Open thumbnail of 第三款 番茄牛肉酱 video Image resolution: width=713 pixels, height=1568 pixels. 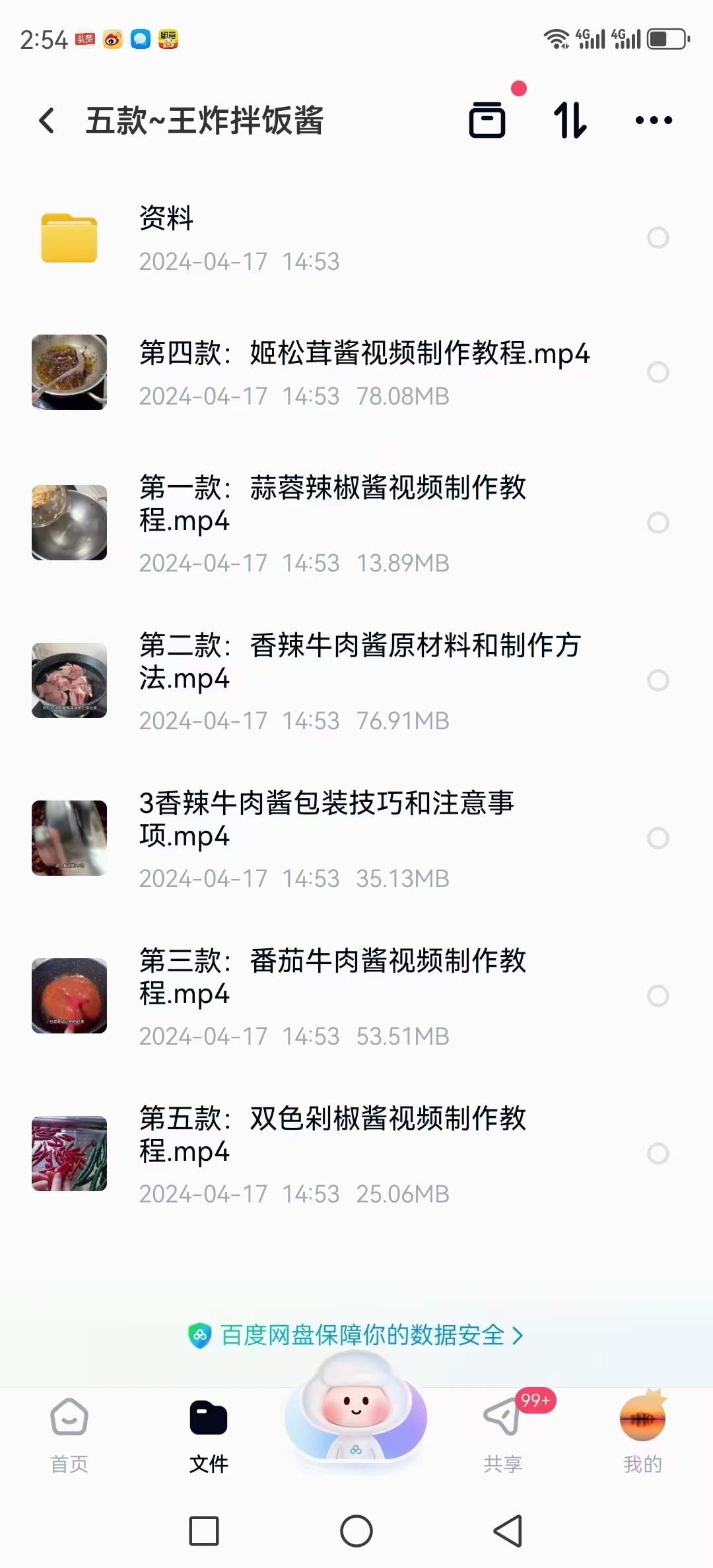tap(69, 996)
